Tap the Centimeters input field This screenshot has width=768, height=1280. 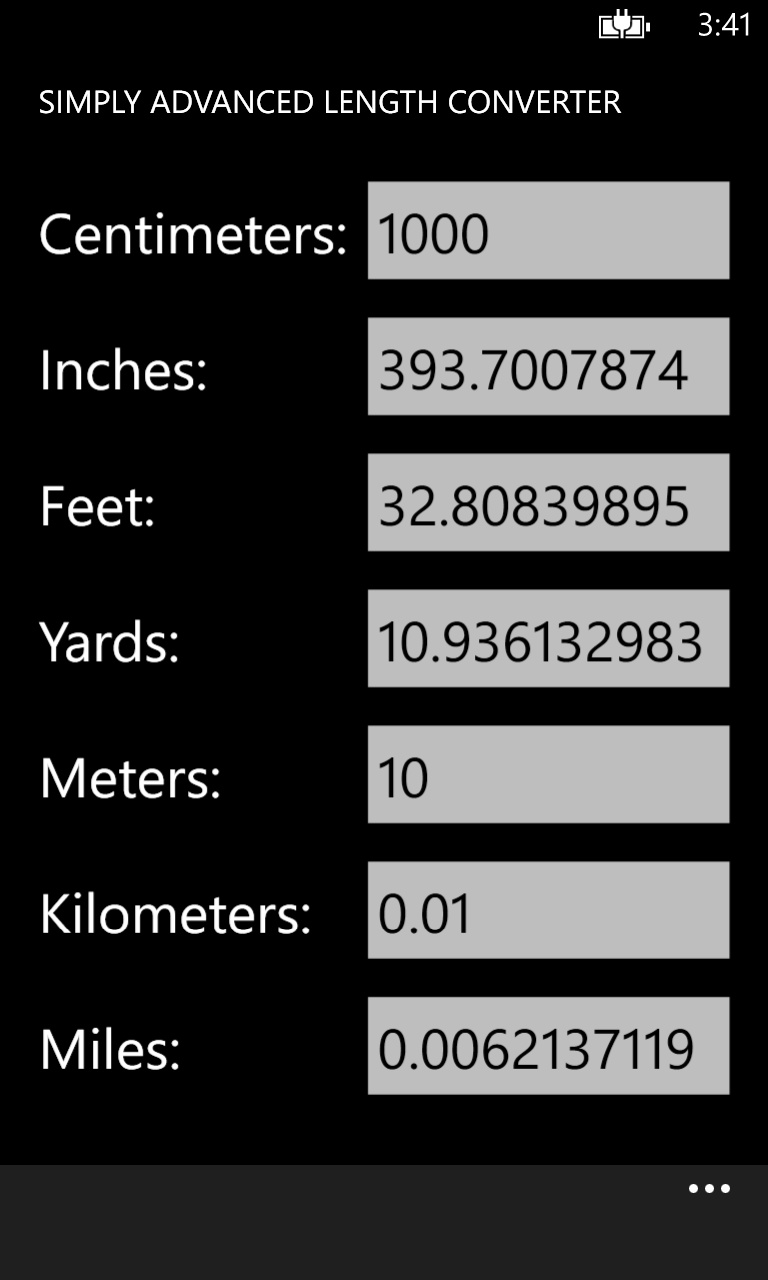point(548,230)
